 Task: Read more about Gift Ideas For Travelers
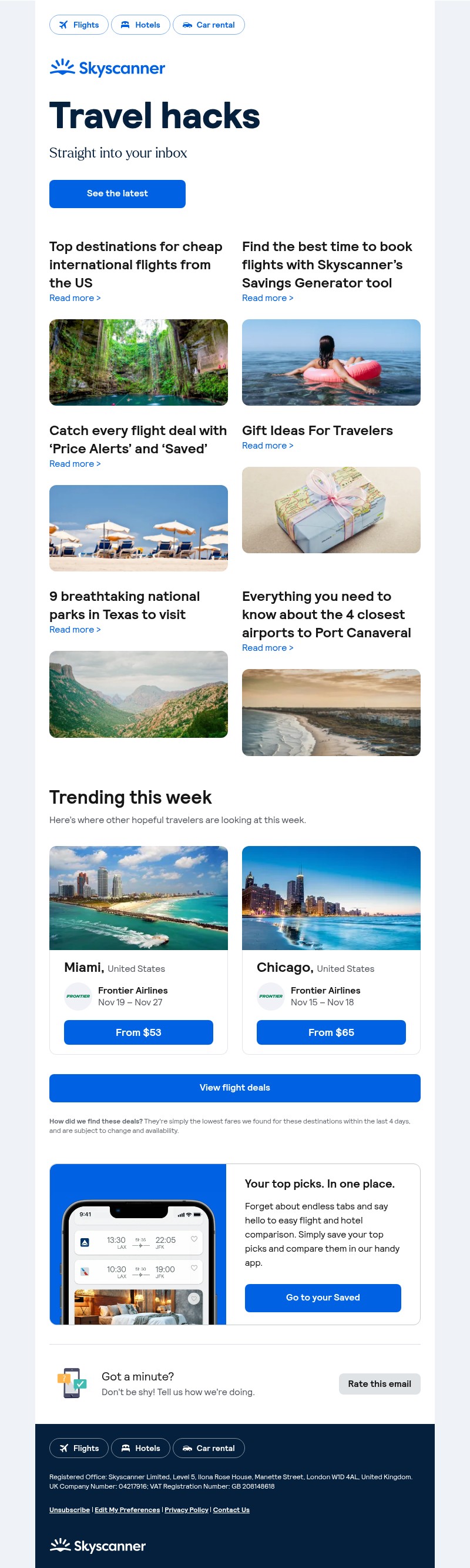coord(267,446)
